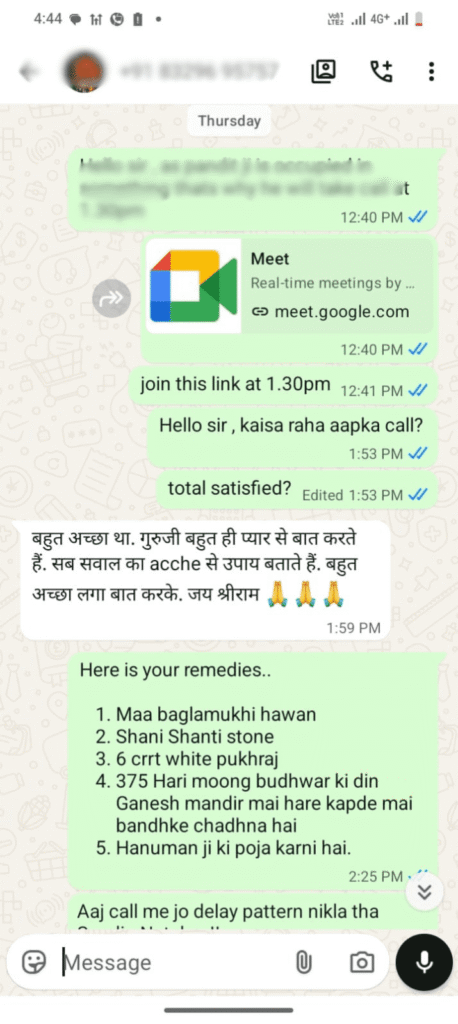
Task: Record a voice message with the microphone
Action: tap(424, 962)
